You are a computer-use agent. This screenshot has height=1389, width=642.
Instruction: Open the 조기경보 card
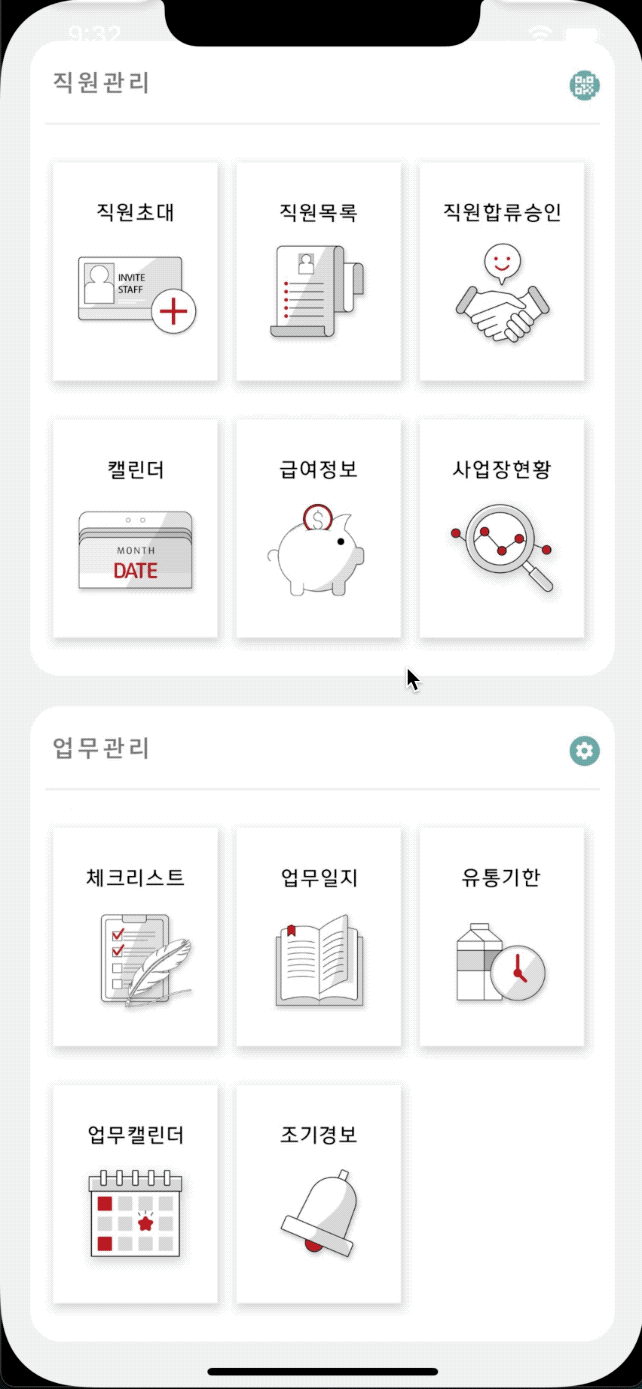[x=318, y=1194]
